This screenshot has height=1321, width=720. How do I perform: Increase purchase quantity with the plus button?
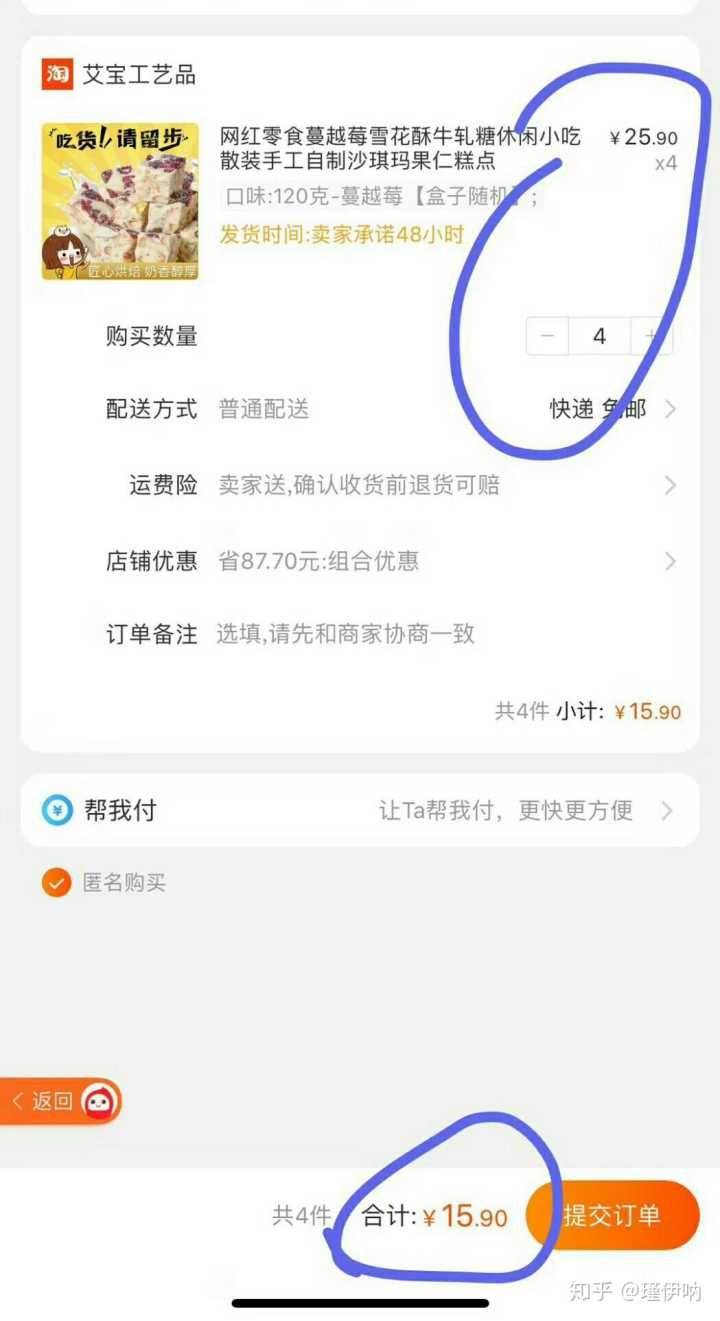[x=652, y=336]
